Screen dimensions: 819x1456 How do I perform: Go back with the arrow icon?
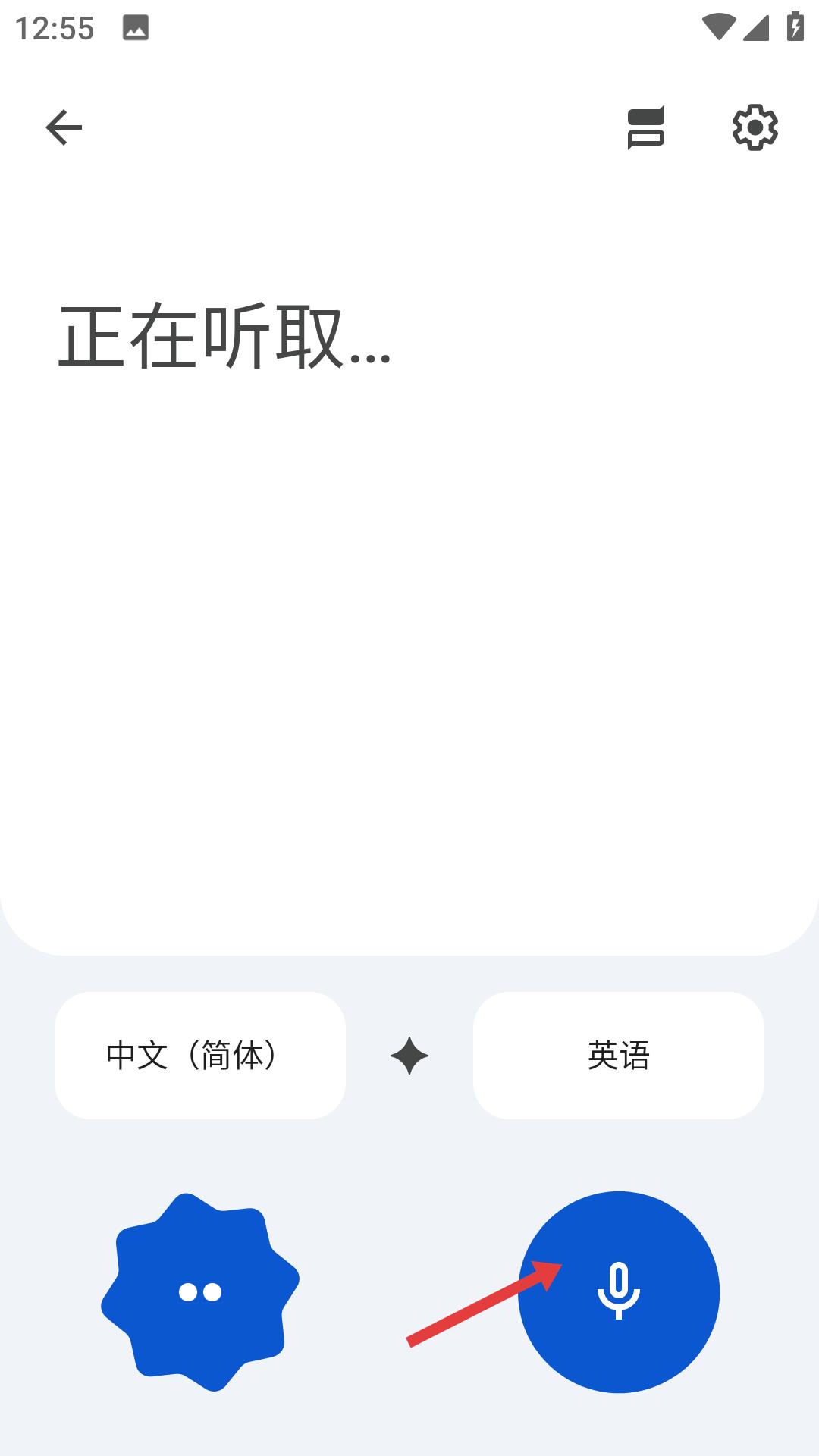coord(64,127)
